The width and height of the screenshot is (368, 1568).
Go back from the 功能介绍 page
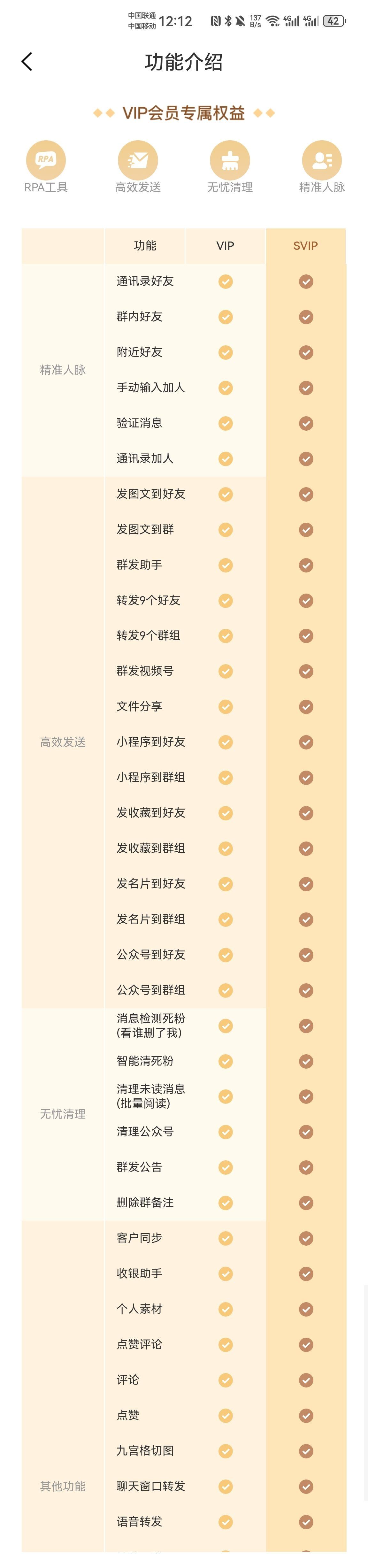tap(27, 61)
